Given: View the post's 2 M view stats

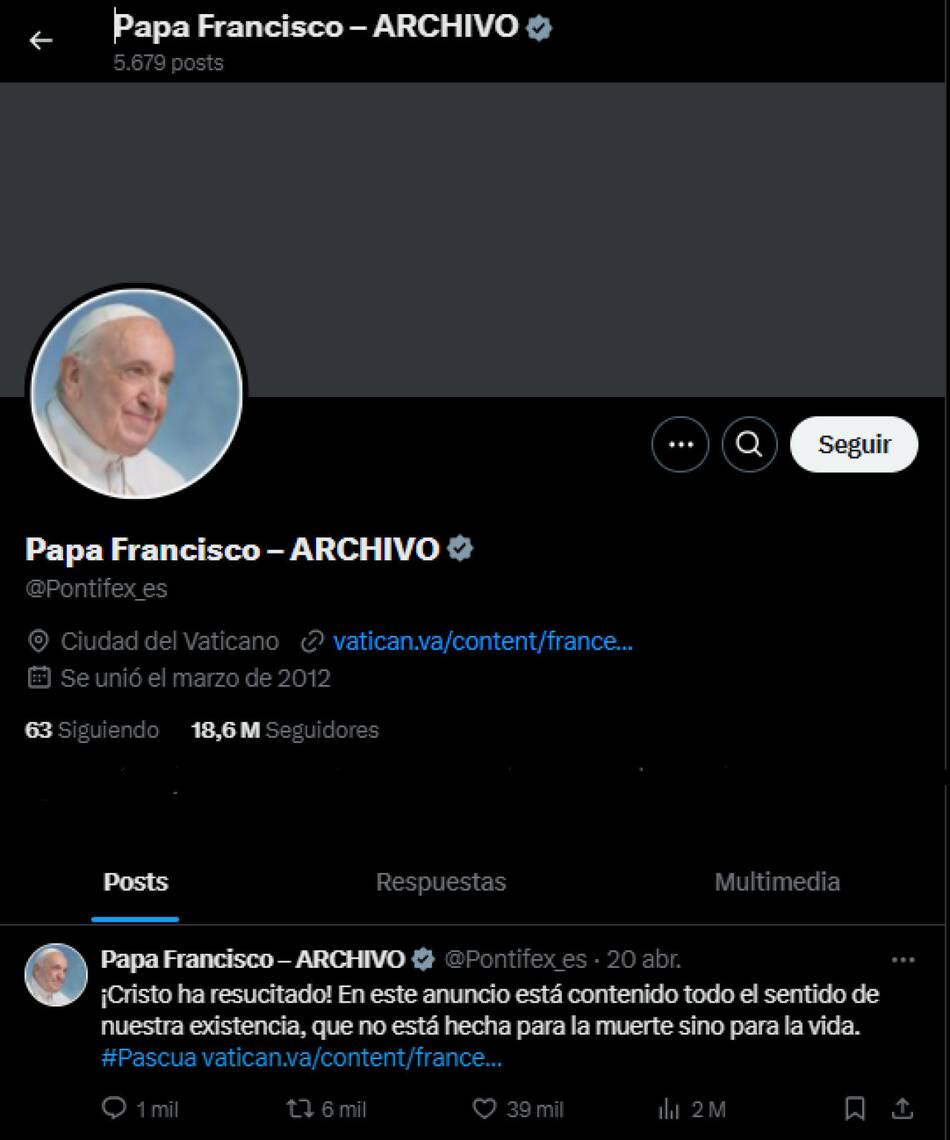Looking at the screenshot, I should coord(669,1108).
